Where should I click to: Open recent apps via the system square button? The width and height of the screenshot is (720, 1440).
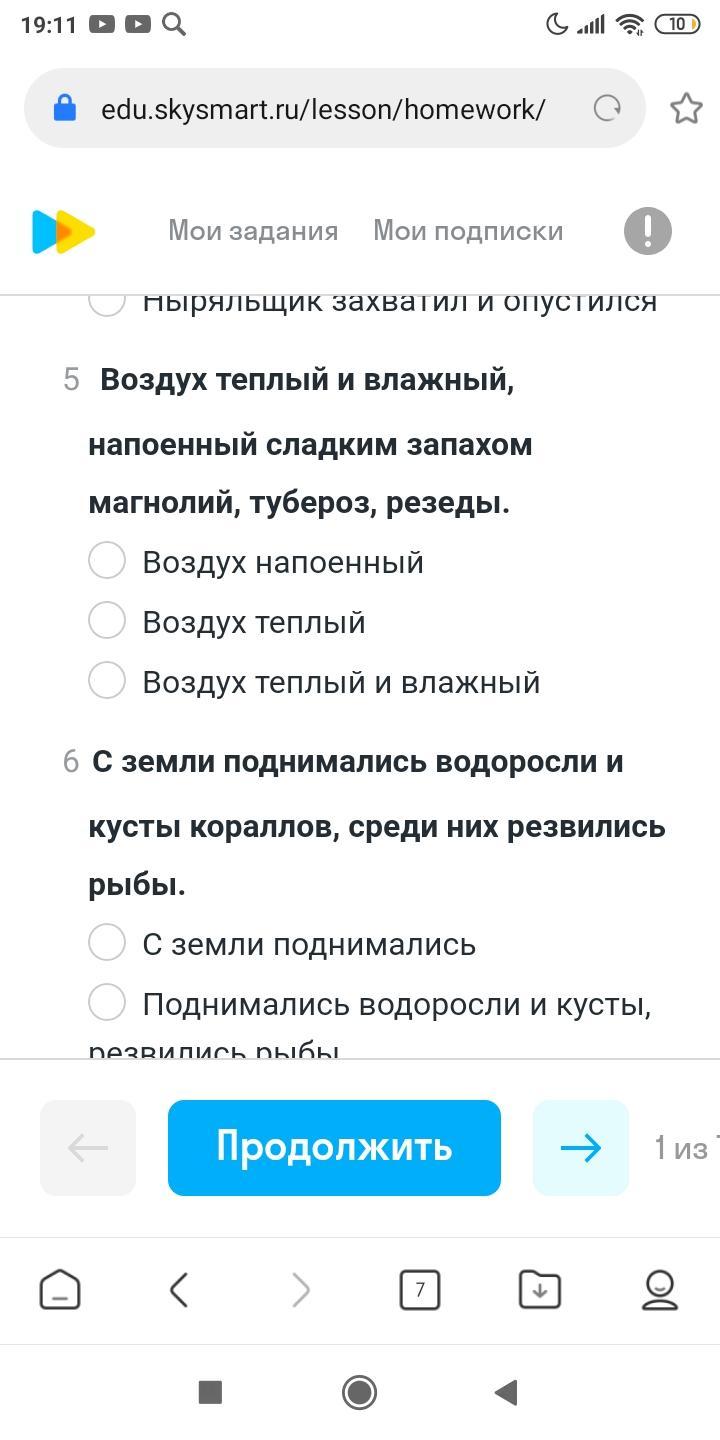pos(210,1392)
